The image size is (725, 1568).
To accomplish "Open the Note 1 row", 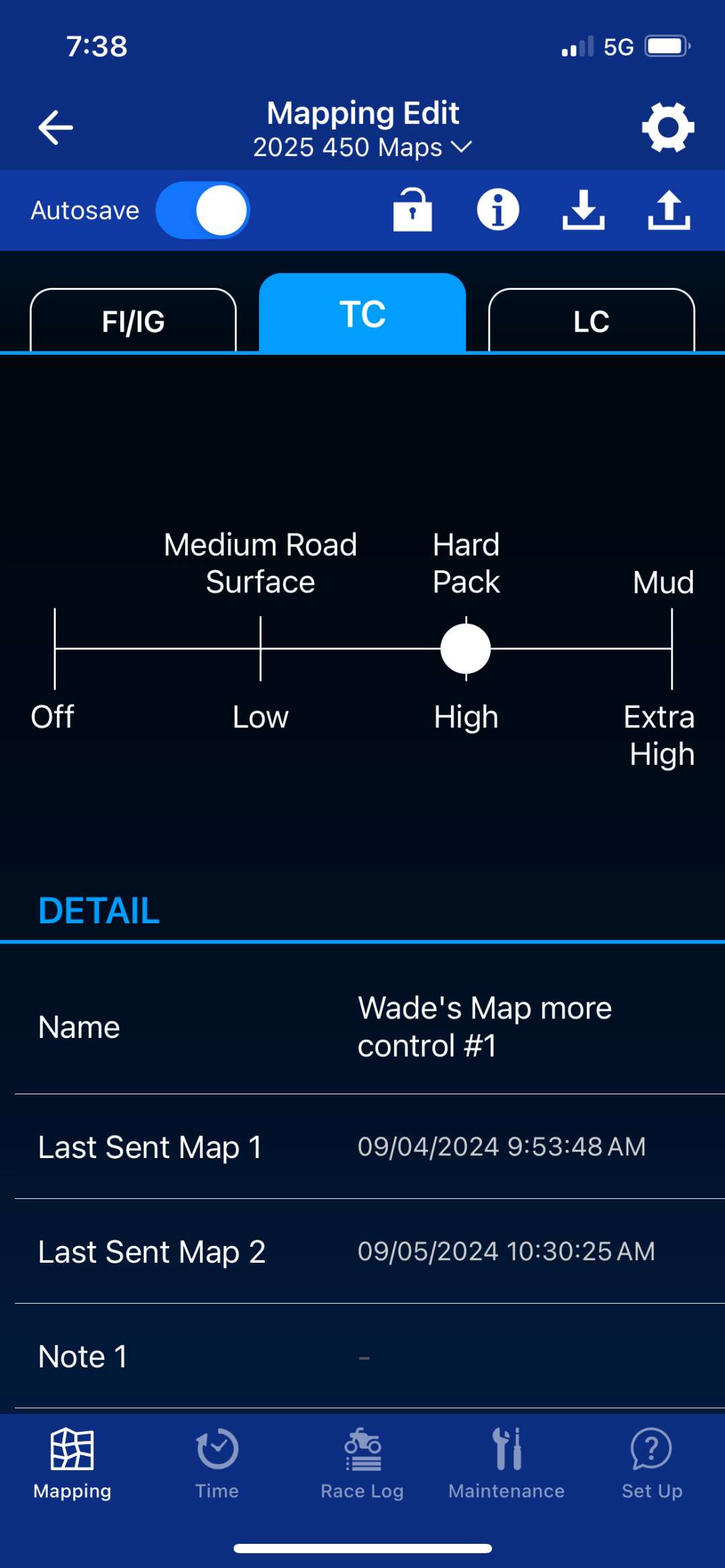I will coord(362,1357).
